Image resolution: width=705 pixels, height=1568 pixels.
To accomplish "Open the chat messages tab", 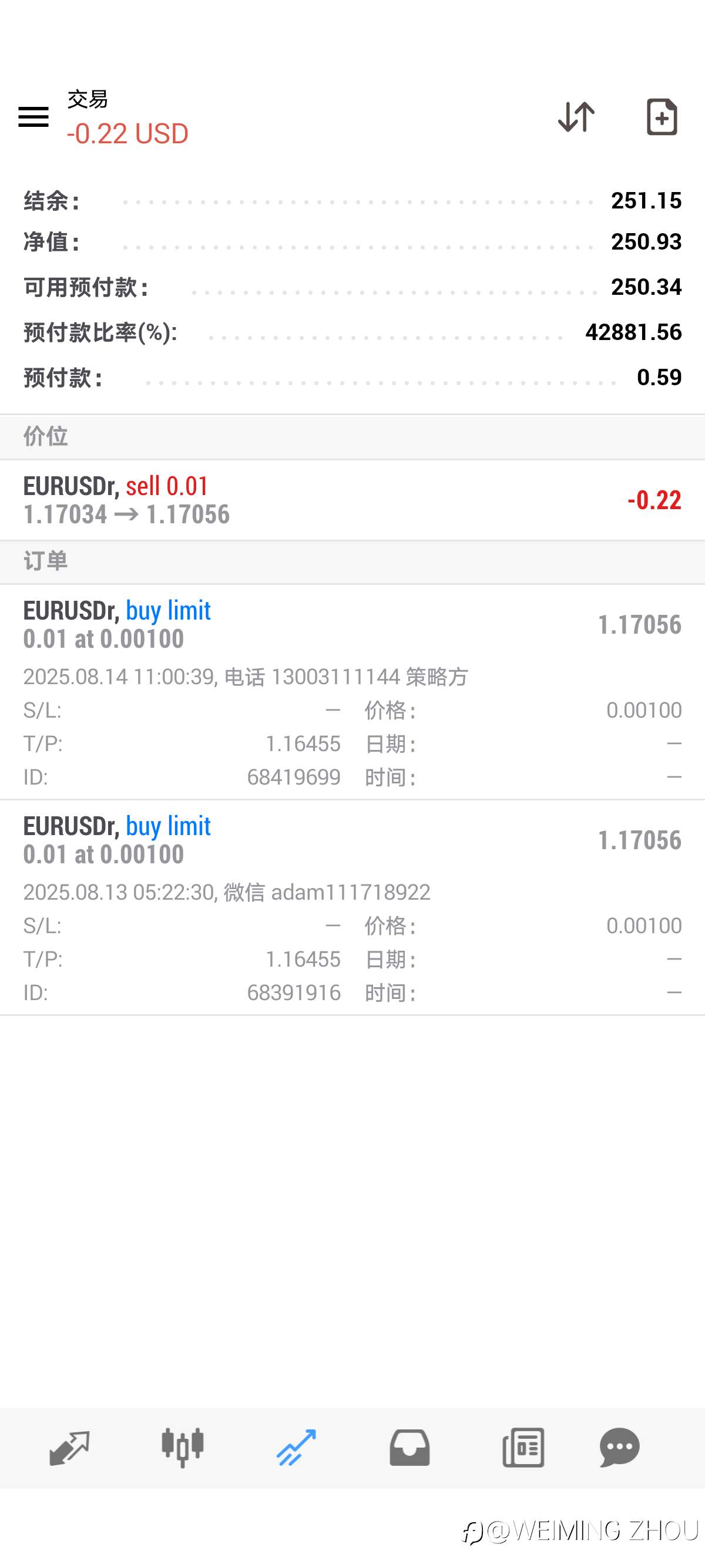I will (x=620, y=1448).
